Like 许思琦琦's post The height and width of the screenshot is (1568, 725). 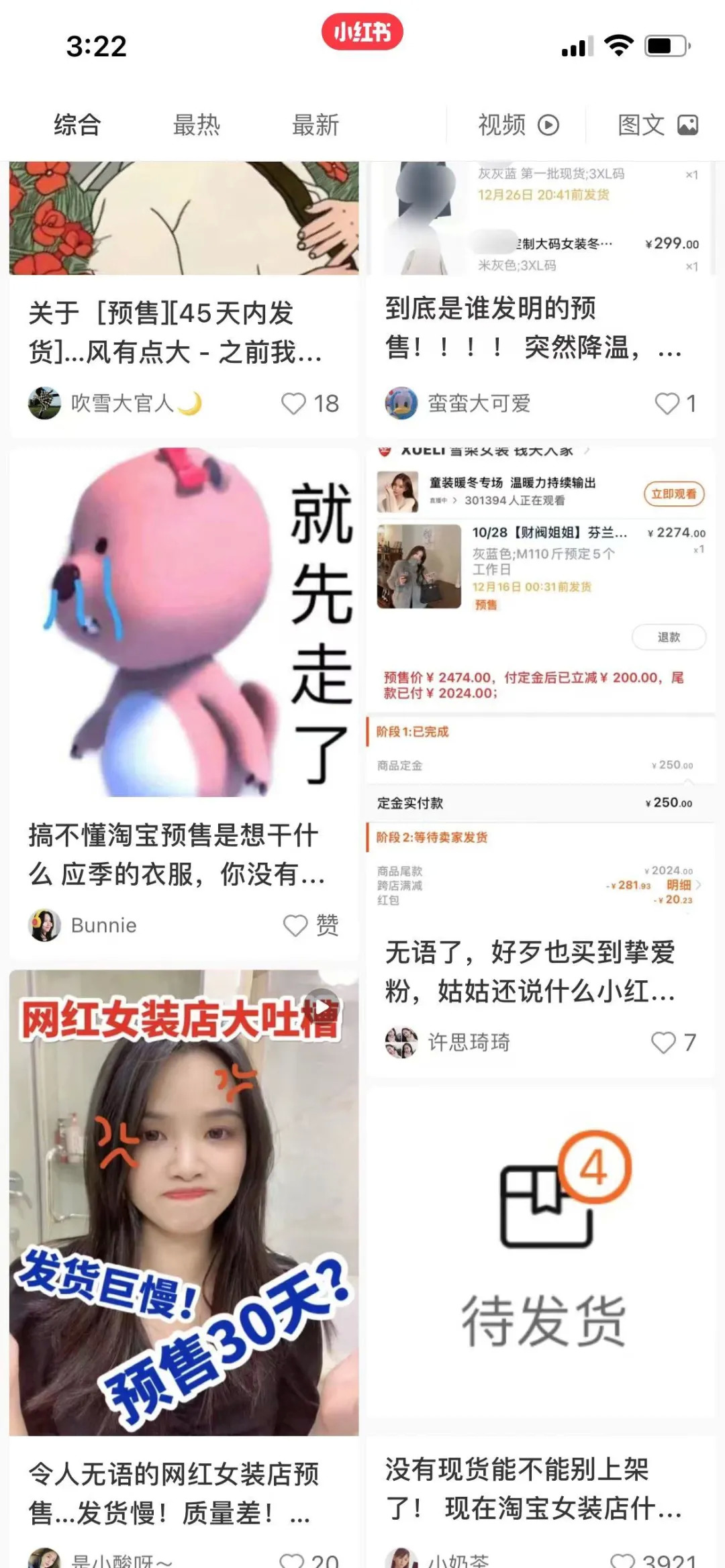(x=664, y=1042)
